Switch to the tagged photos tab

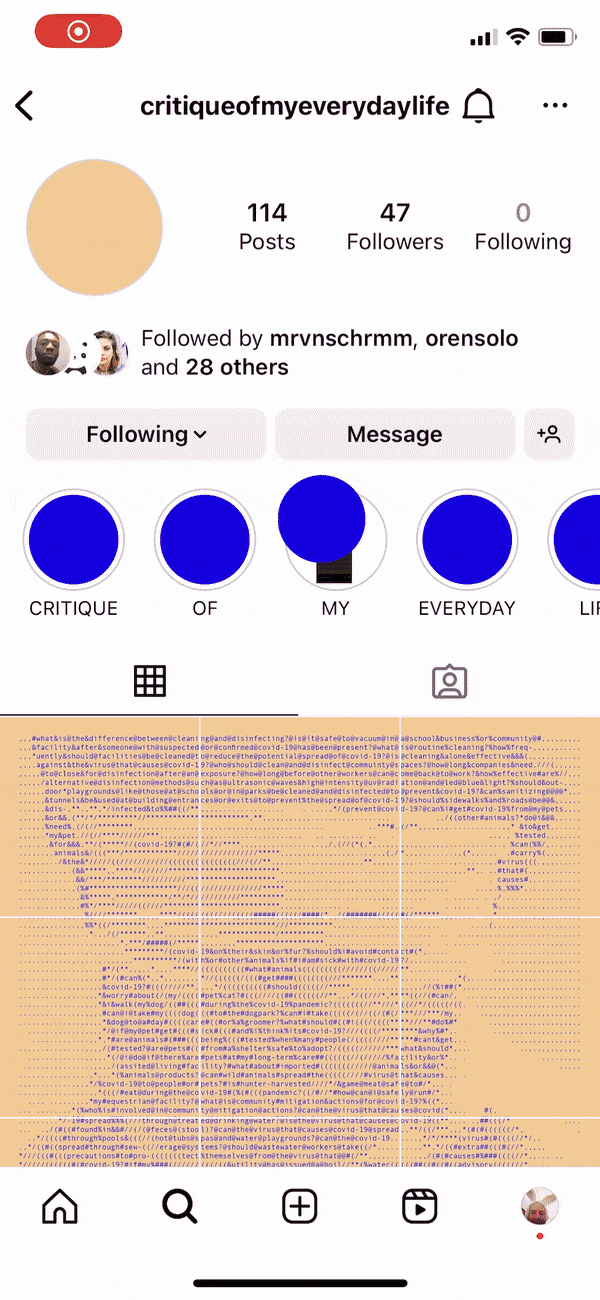pyautogui.click(x=450, y=681)
